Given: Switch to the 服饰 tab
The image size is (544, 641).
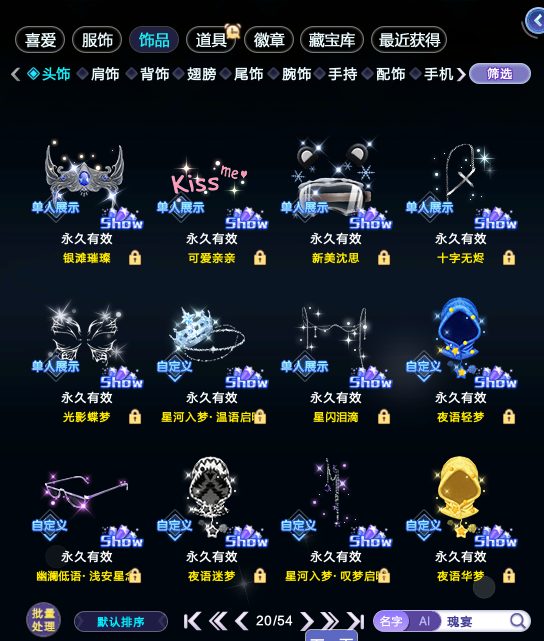Looking at the screenshot, I should coord(97,40).
